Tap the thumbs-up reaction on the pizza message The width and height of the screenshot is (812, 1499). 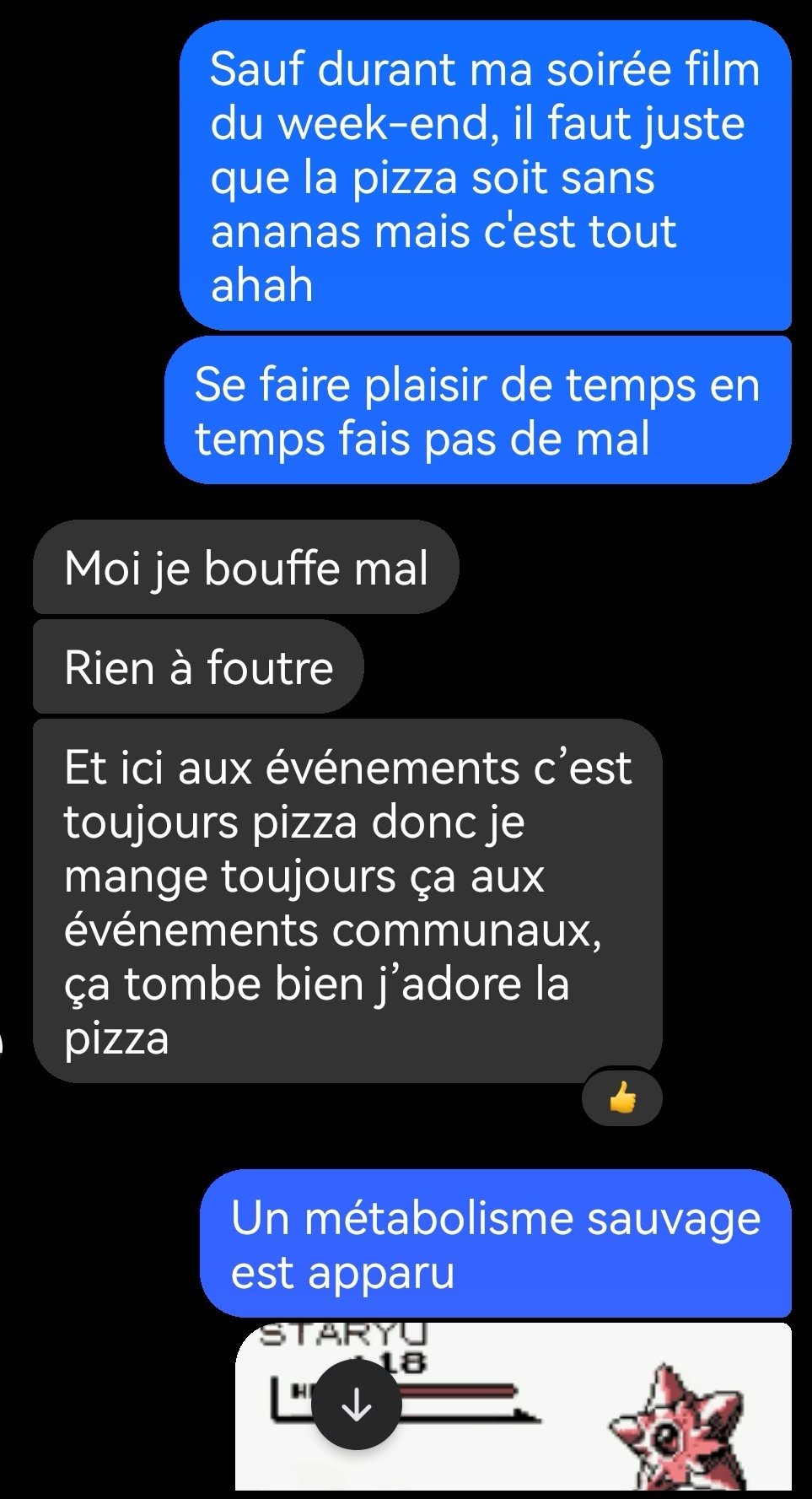point(622,1098)
